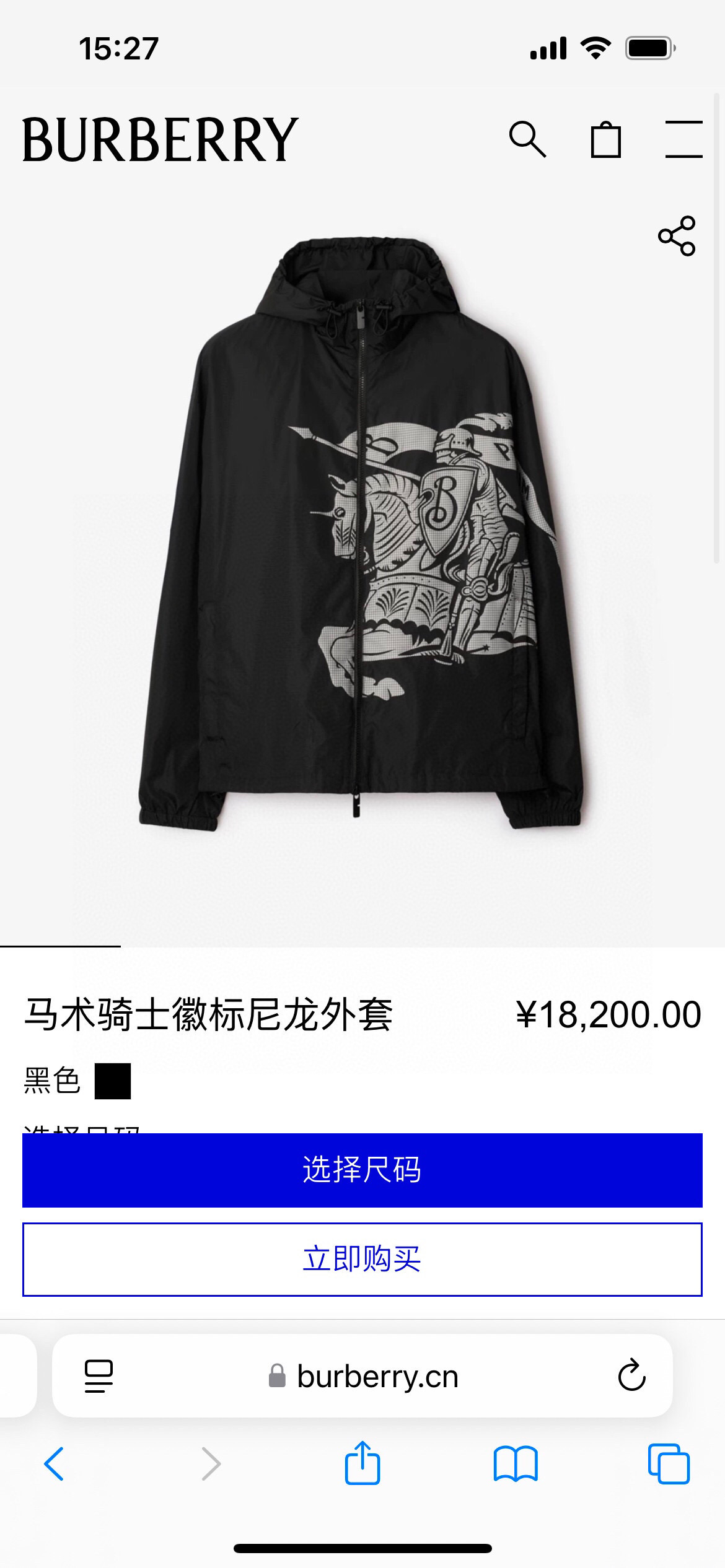Reload the page
The width and height of the screenshot is (725, 1568).
(x=631, y=1376)
